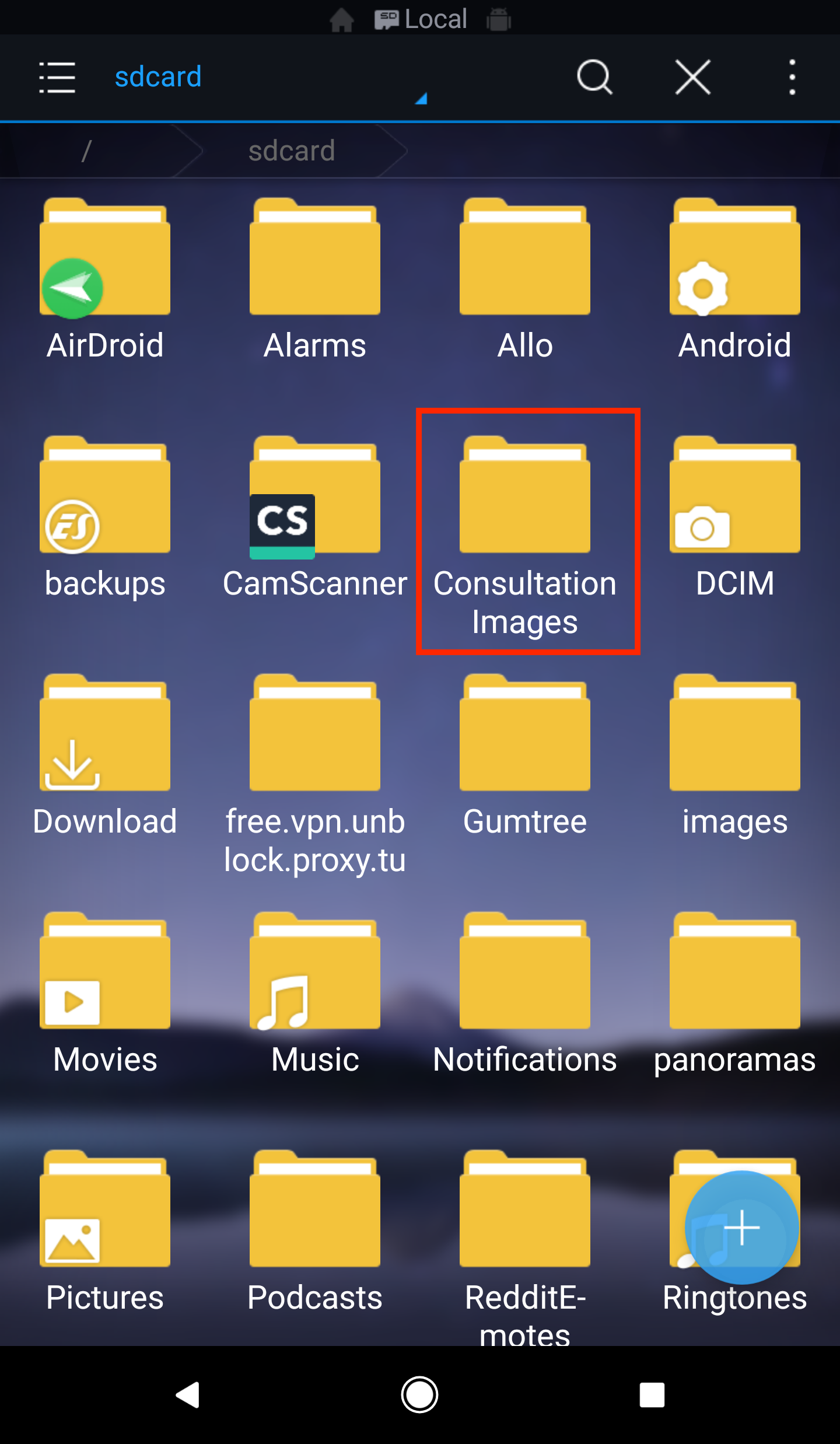This screenshot has width=840, height=1444.
Task: Open the DCIM folder
Action: tap(735, 518)
